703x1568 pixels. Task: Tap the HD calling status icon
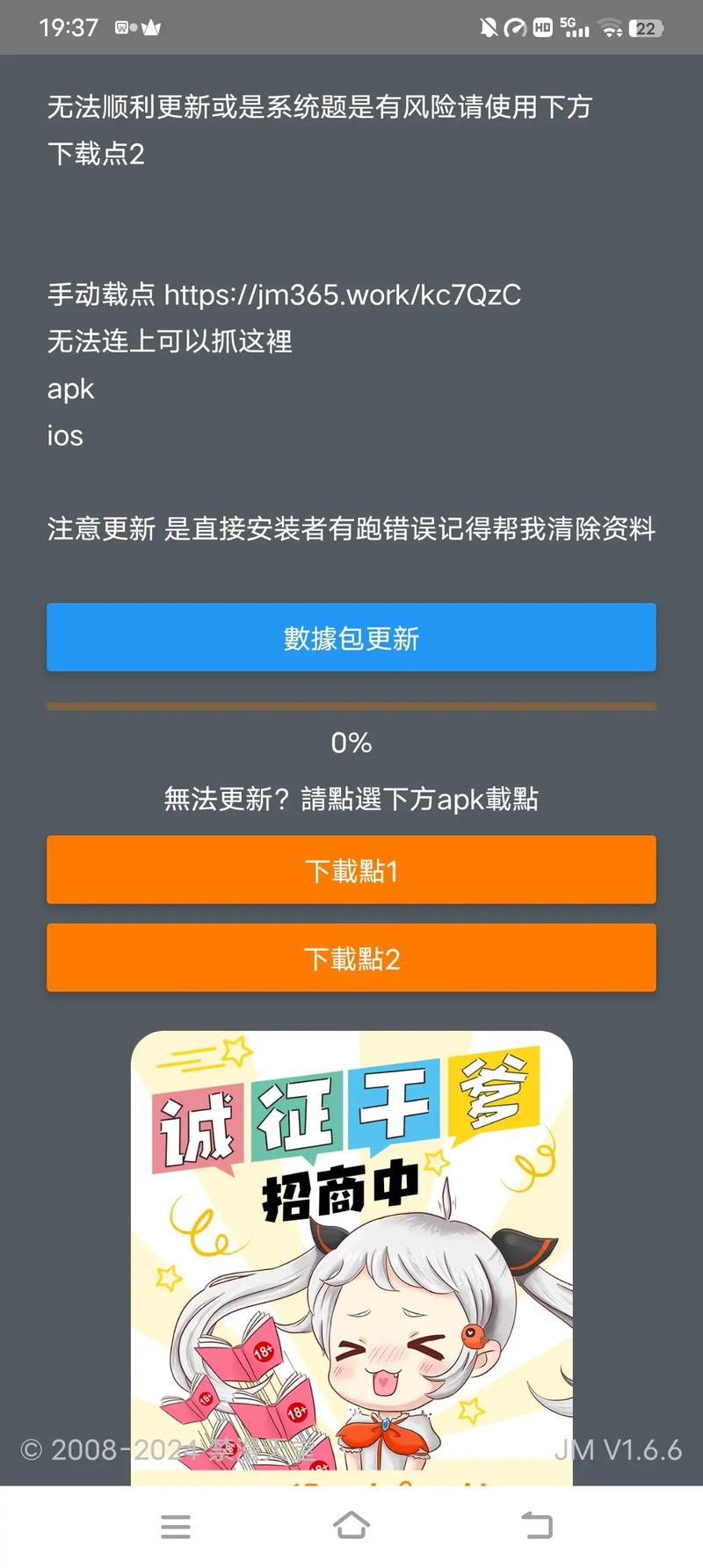544,27
